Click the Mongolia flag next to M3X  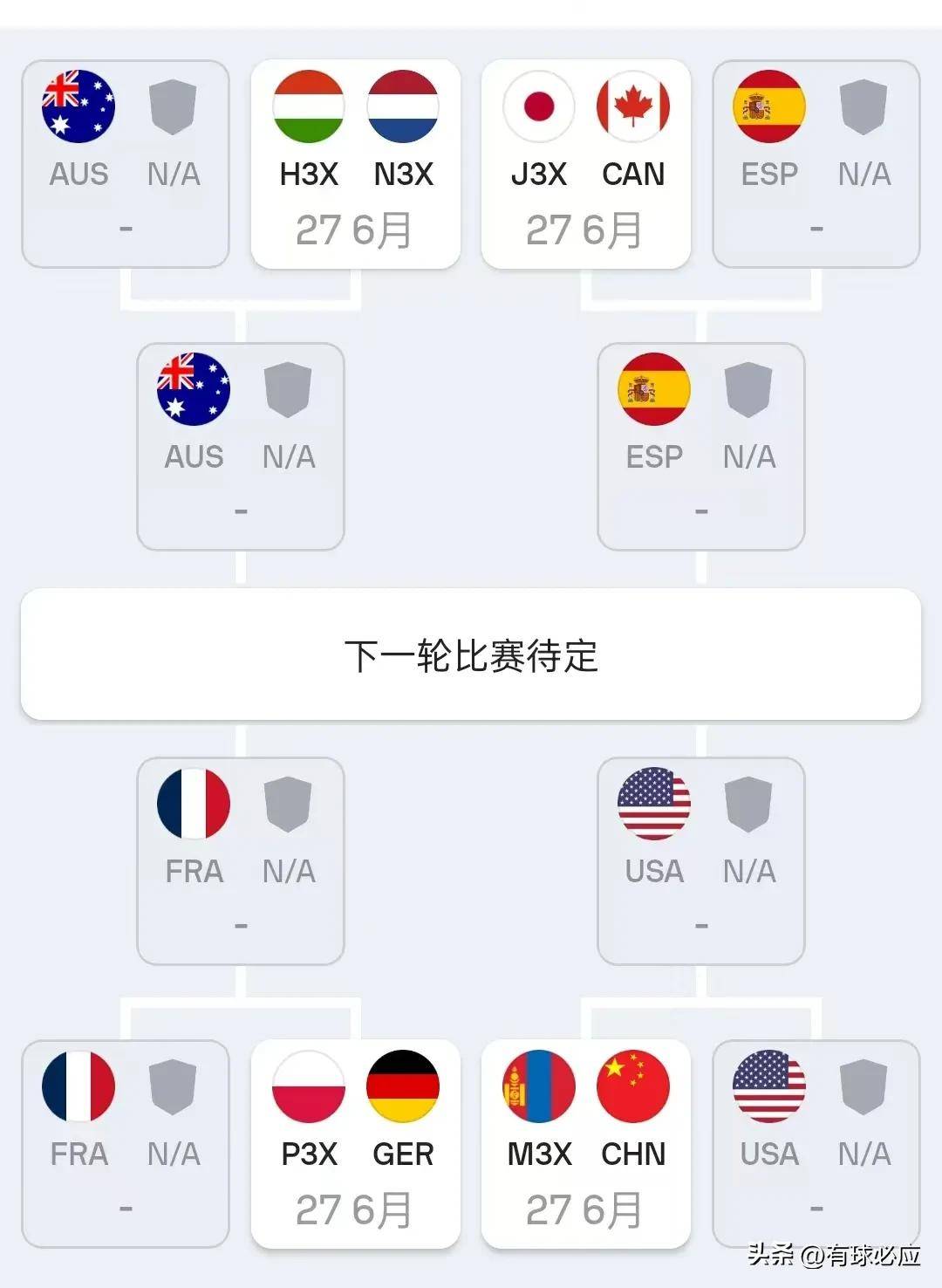(x=538, y=1087)
